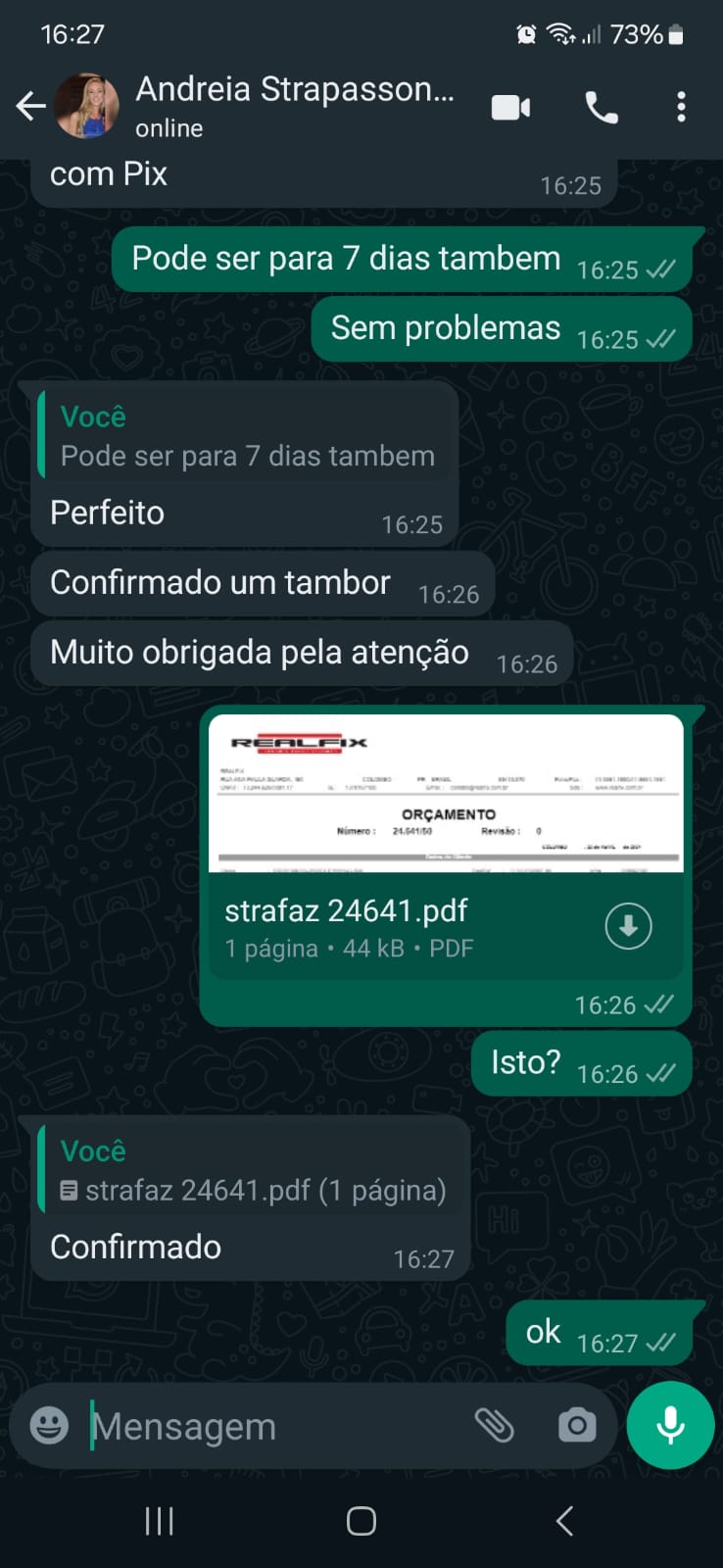Open recent apps from the navigation bar
Screen dimensions: 723x1568
click(x=159, y=1521)
